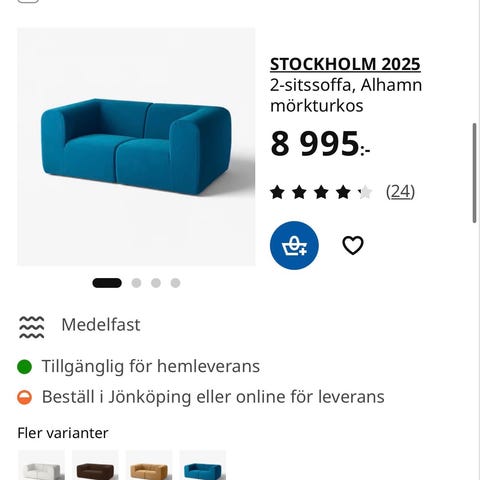Open the turquoise sofa product image

tap(136, 147)
